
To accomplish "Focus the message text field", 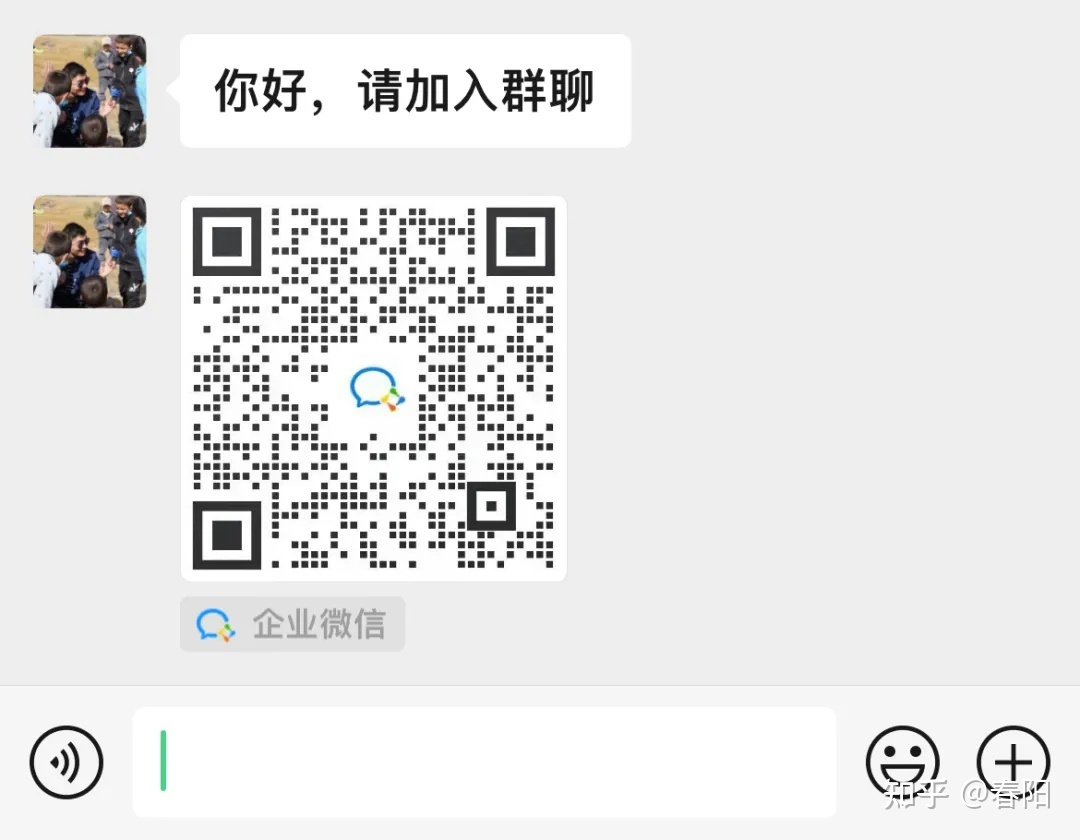I will pos(484,762).
